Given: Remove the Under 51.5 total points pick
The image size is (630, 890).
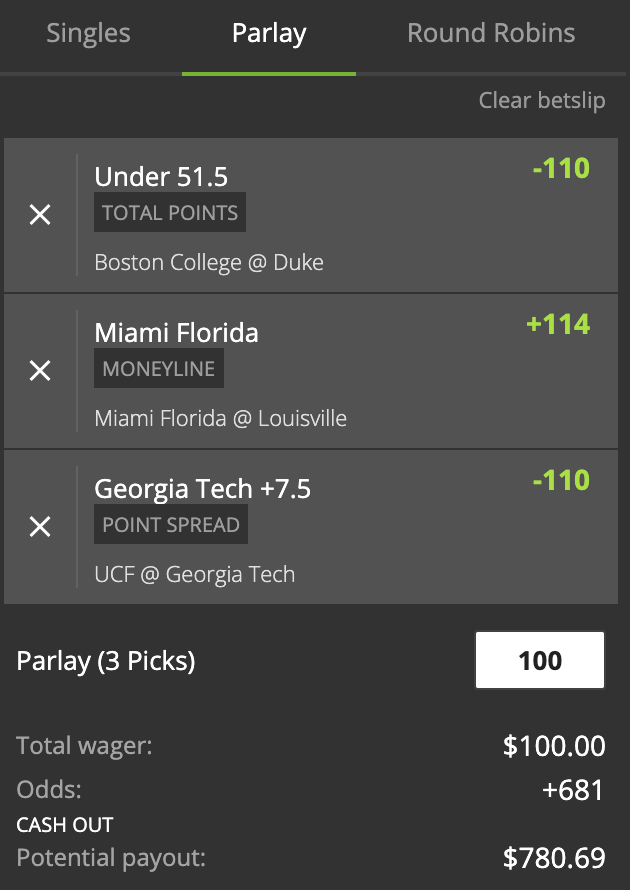Looking at the screenshot, I should (40, 215).
